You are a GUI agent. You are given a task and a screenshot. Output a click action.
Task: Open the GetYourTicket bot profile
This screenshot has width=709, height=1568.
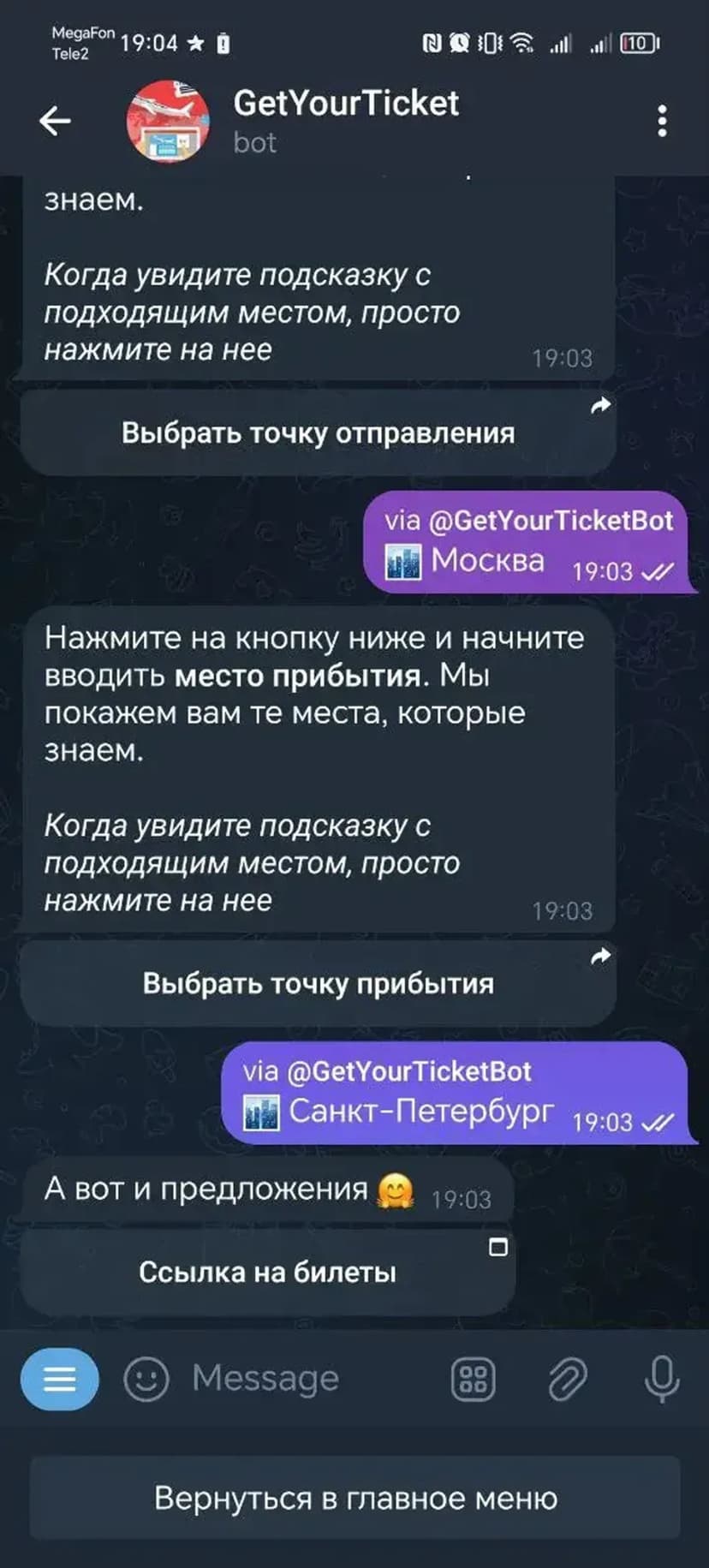point(345,120)
